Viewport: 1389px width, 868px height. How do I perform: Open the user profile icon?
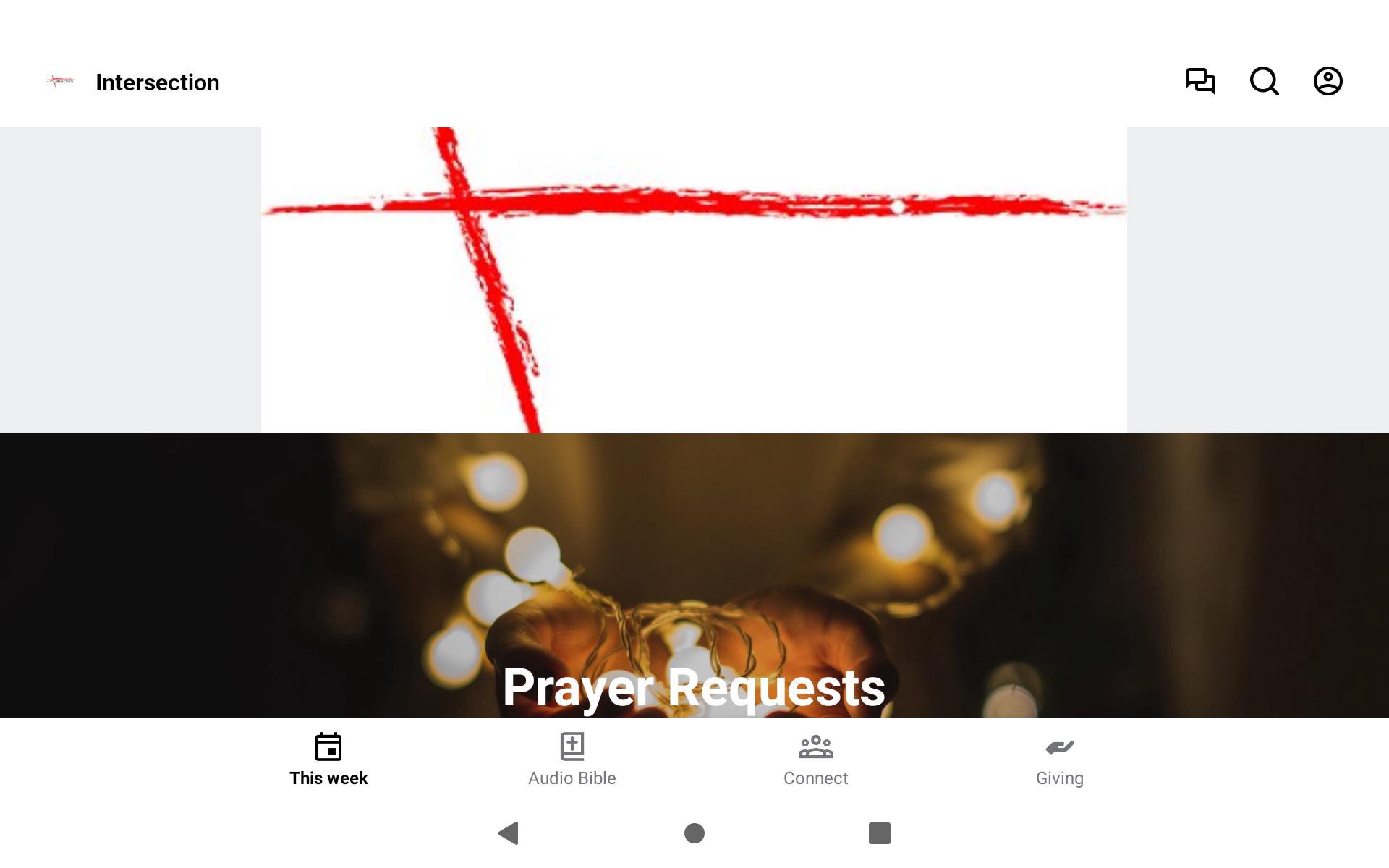1328,81
